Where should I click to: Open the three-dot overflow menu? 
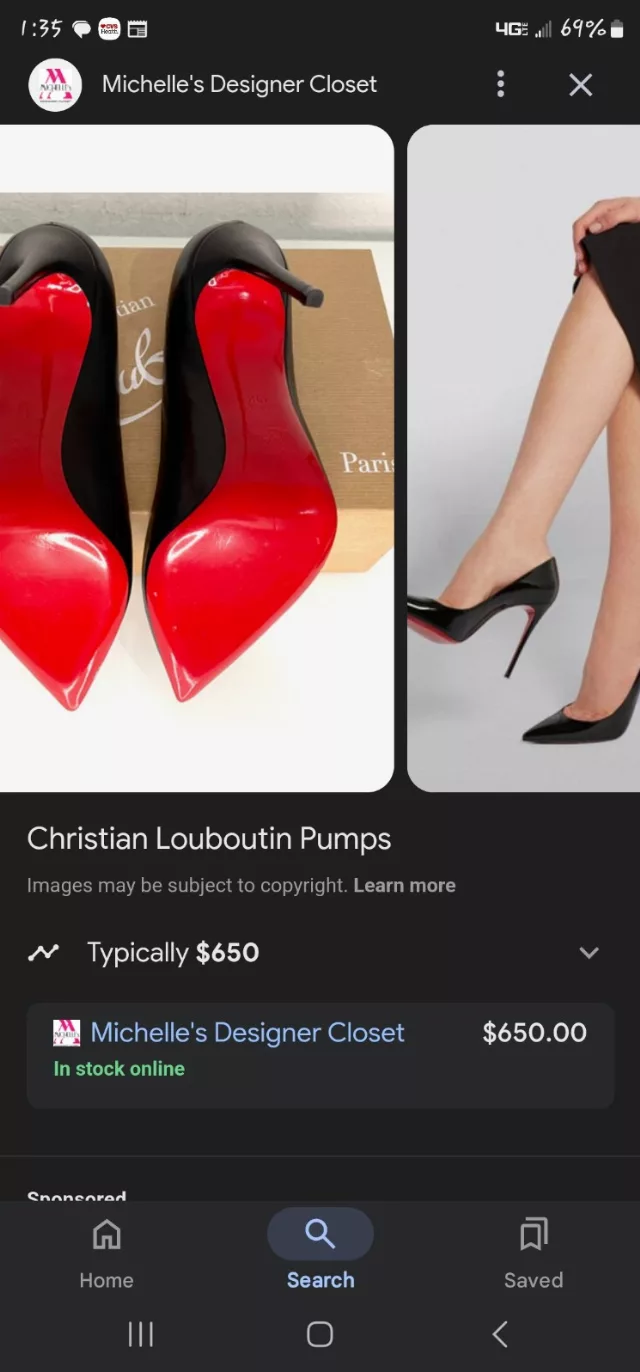coord(501,84)
